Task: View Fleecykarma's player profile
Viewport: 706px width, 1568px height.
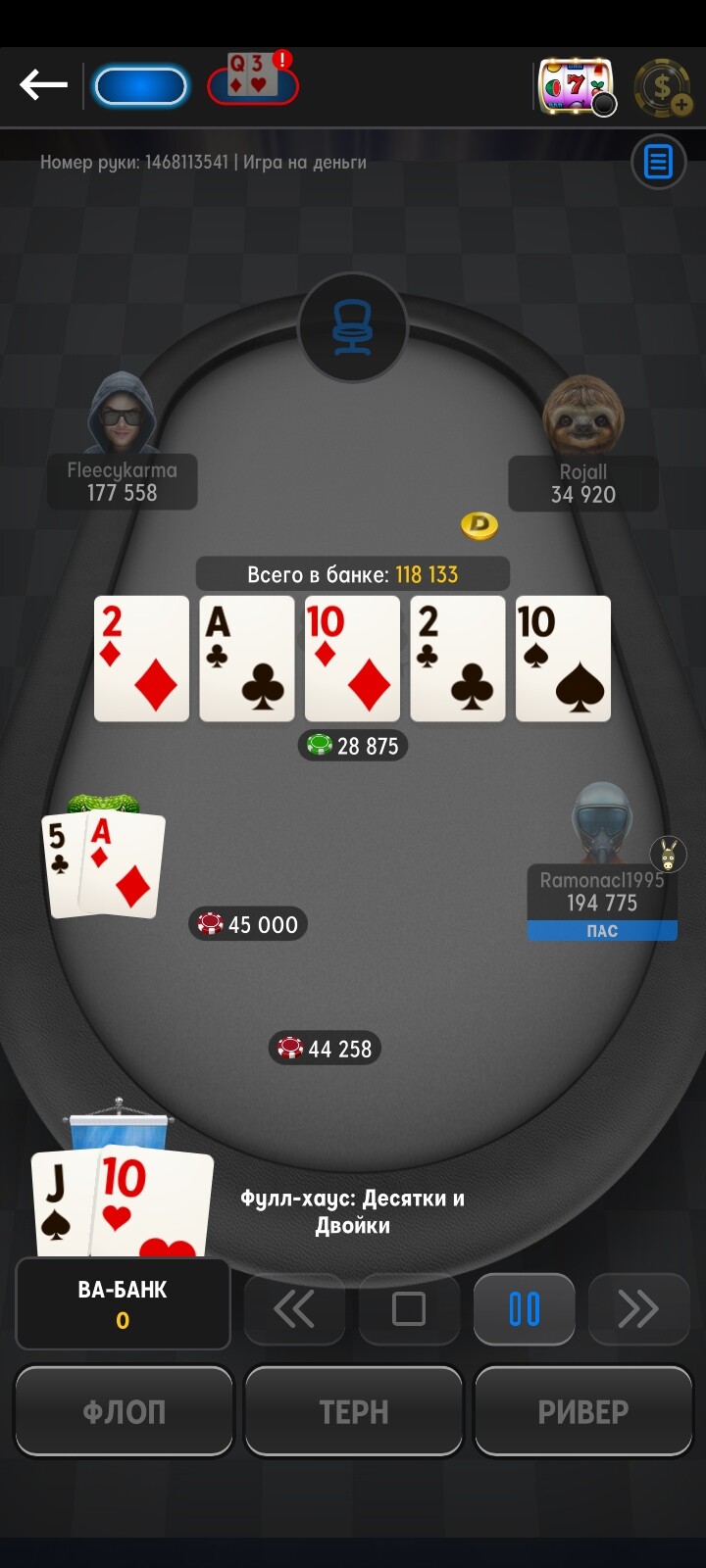Action: pyautogui.click(x=123, y=441)
